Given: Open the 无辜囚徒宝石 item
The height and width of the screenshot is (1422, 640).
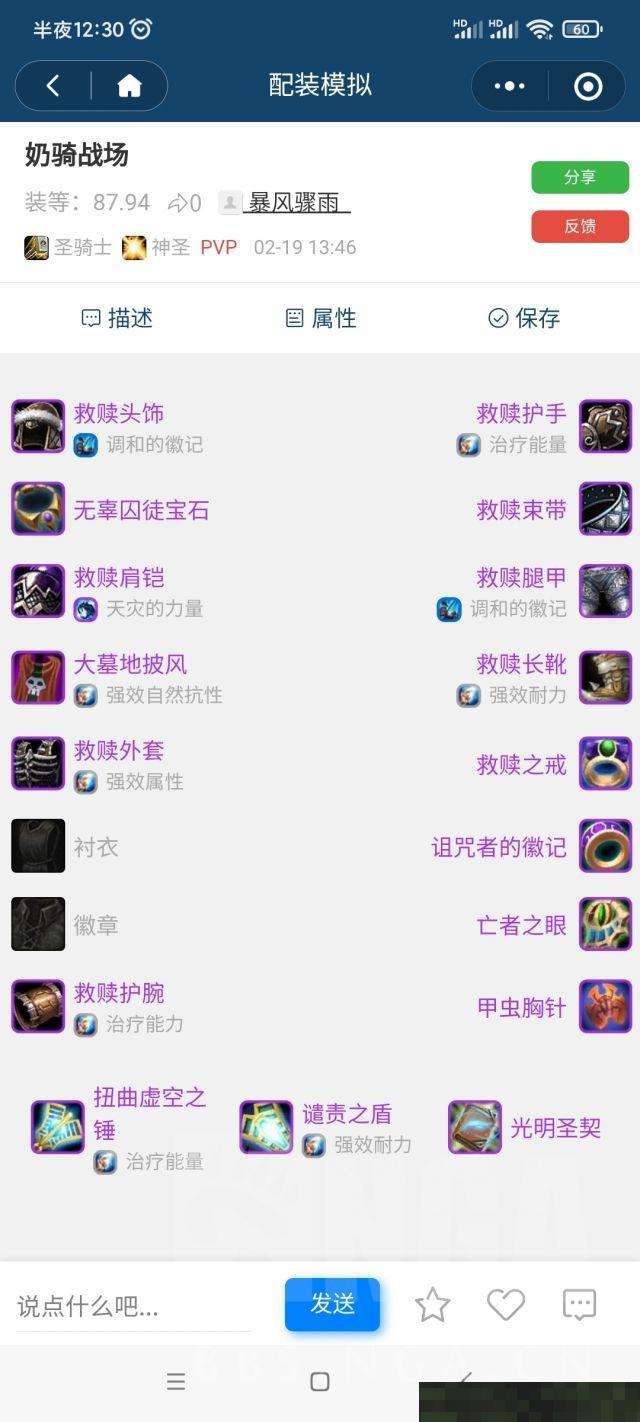Looking at the screenshot, I should 140,510.
